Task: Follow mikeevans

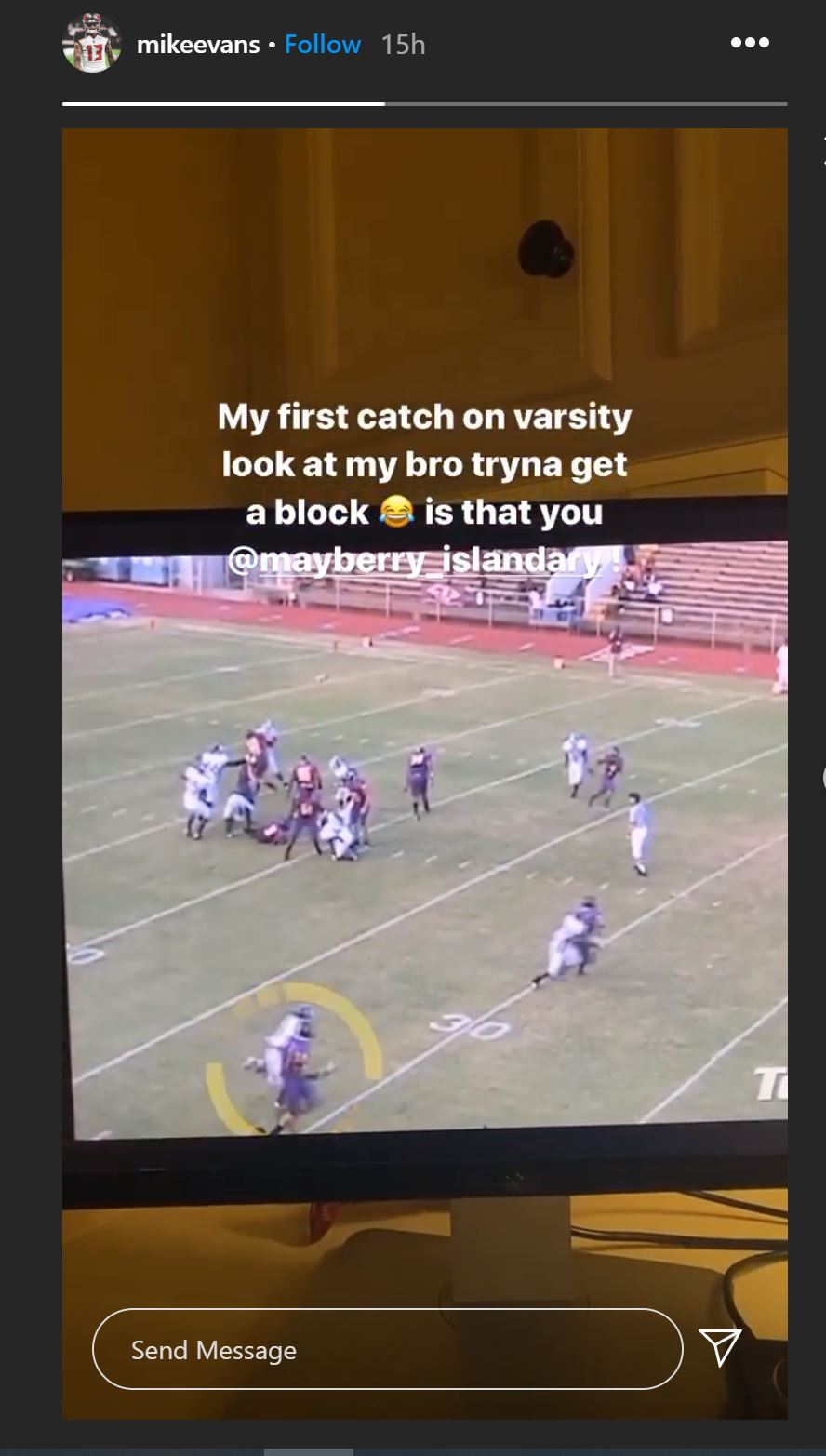Action: click(322, 44)
